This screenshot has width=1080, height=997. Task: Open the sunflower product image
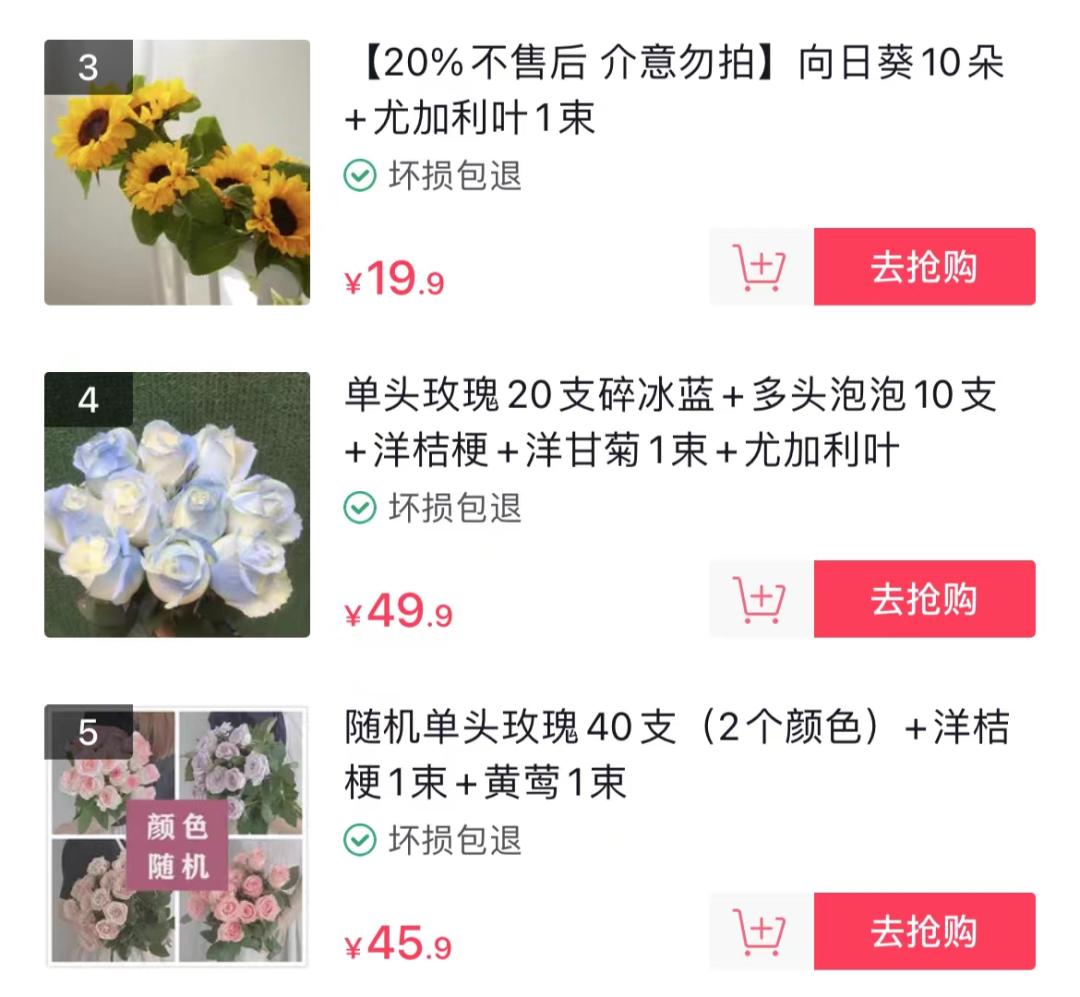tap(177, 172)
